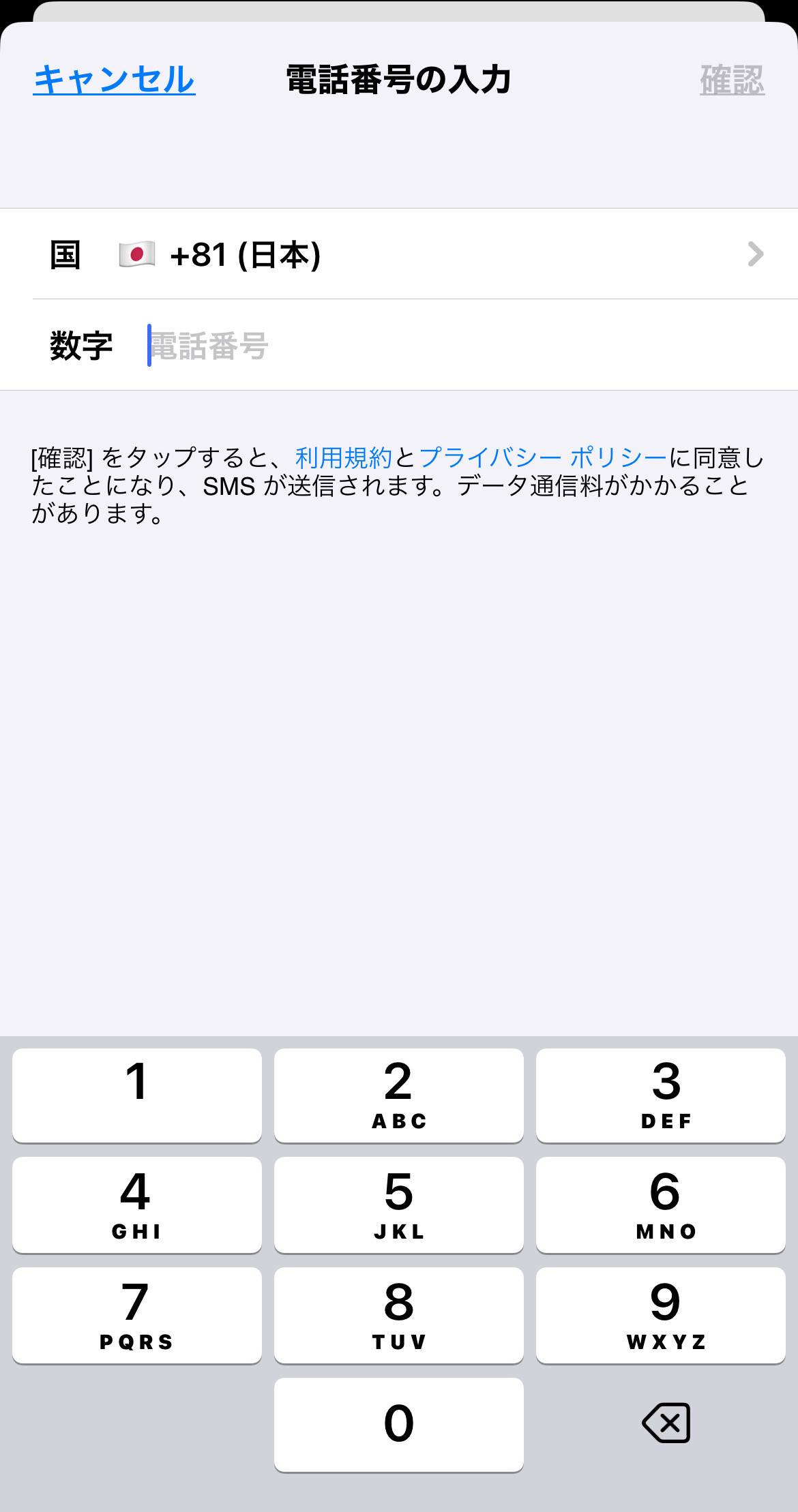Tap the backspace key on the keypad

pyautogui.click(x=666, y=1423)
